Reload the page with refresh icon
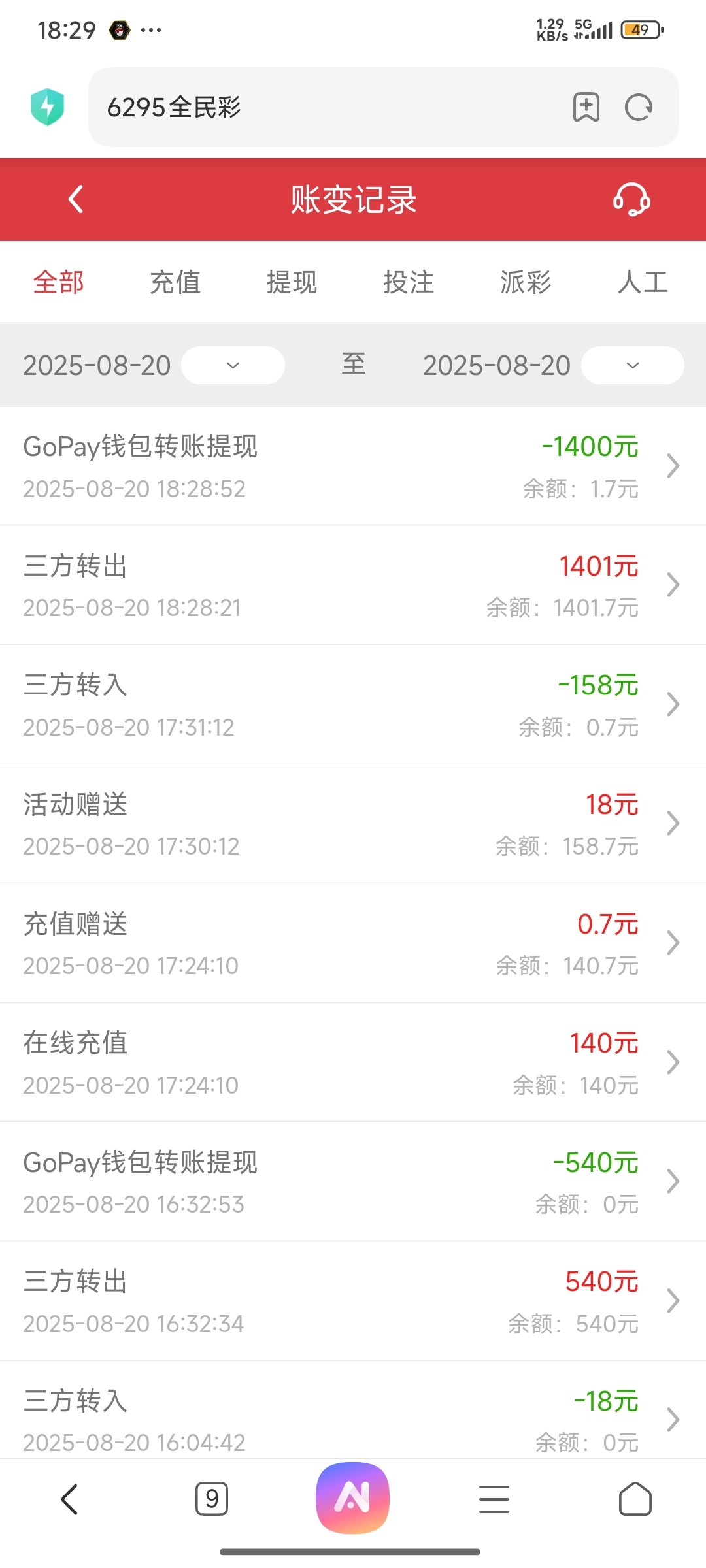This screenshot has height=1568, width=706. 638,108
